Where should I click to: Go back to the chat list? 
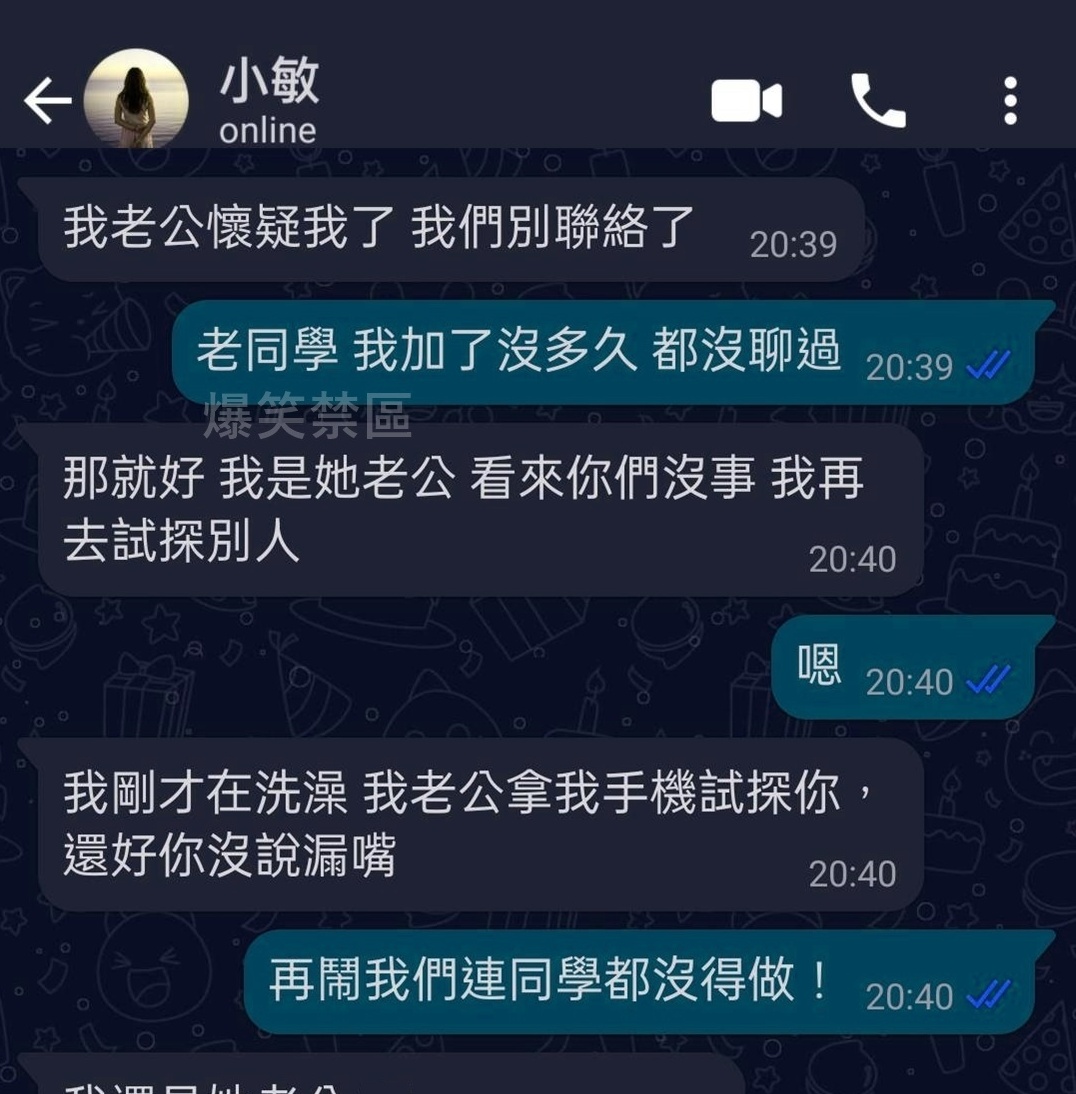47,101
